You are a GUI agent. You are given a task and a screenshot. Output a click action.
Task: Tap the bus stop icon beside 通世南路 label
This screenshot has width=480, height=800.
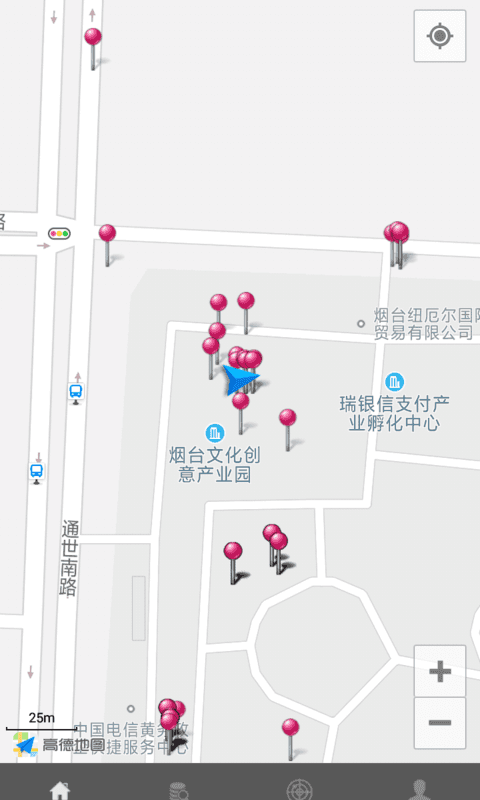(36, 472)
